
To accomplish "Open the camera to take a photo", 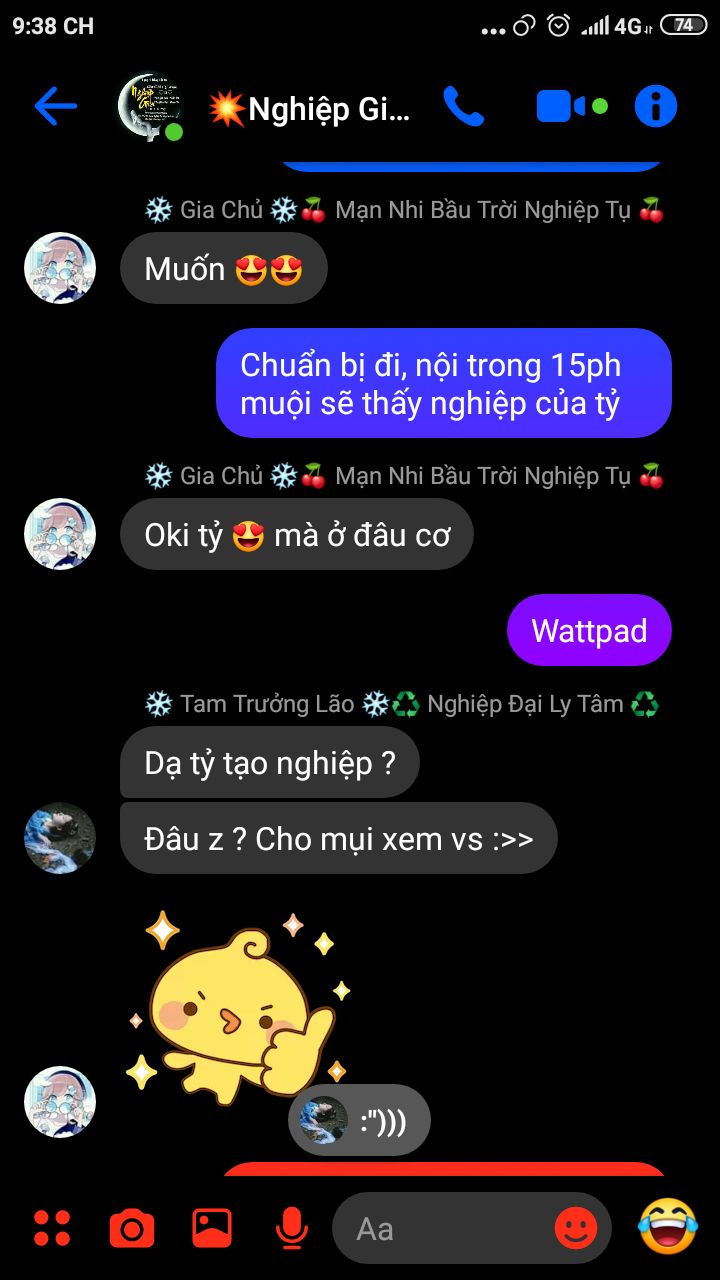I will [x=132, y=1228].
